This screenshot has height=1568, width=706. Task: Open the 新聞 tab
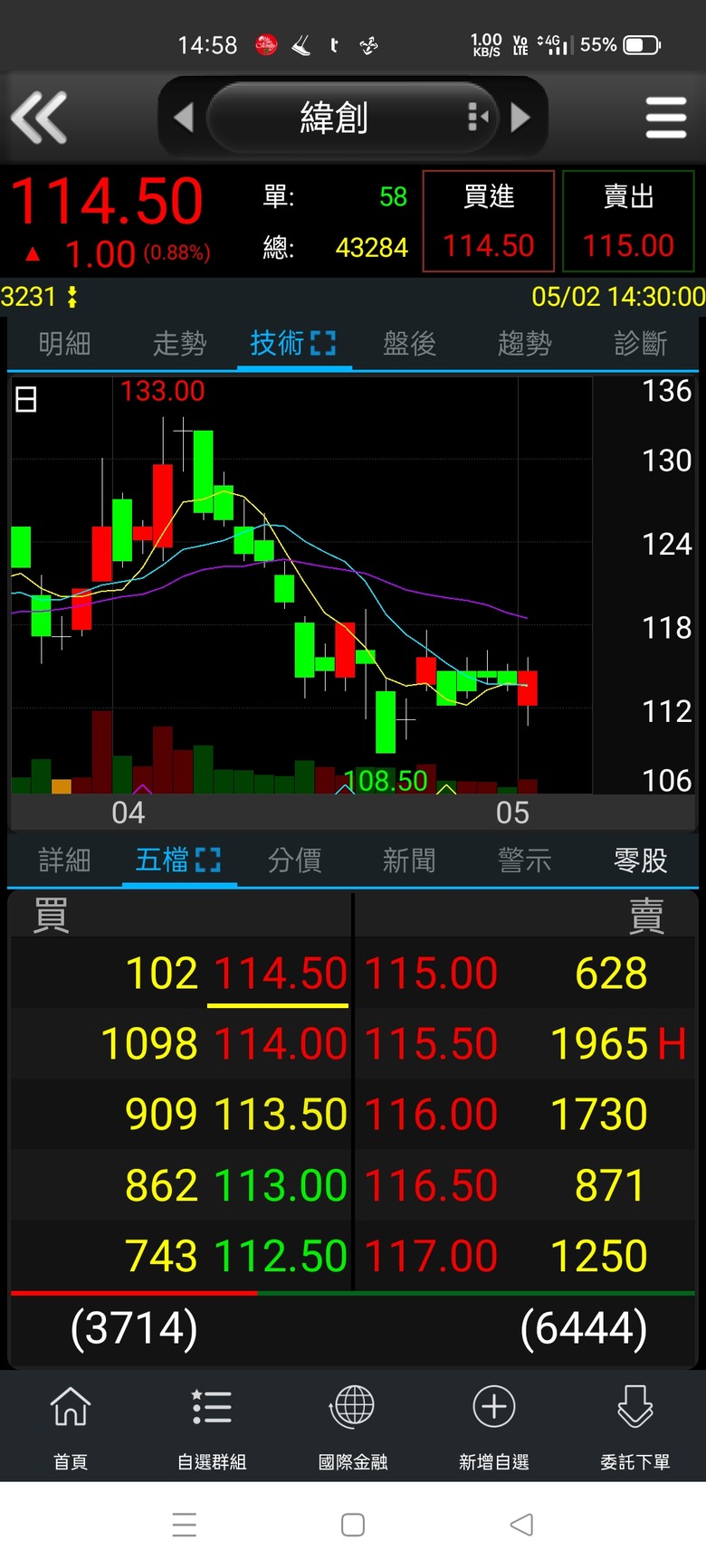pos(409,860)
